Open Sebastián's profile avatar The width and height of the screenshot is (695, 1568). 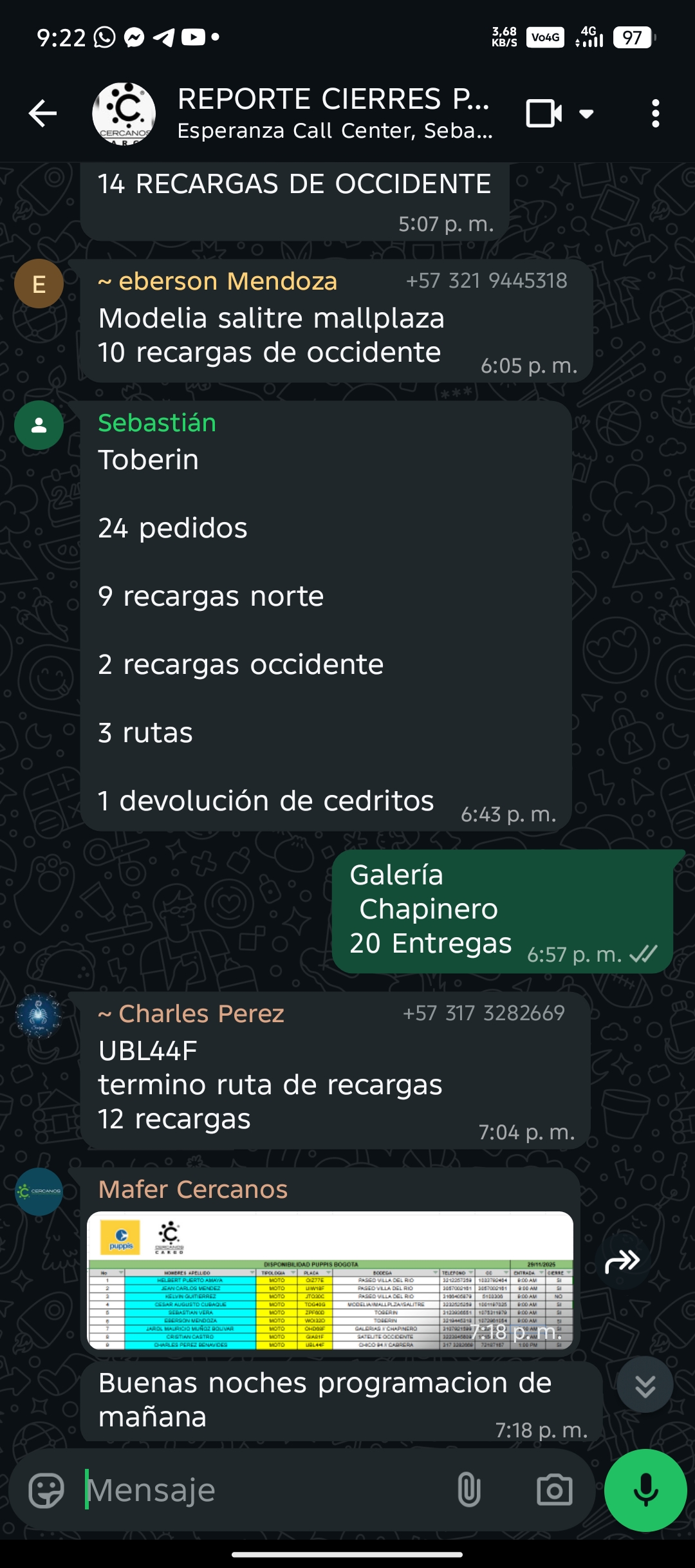coord(39,425)
